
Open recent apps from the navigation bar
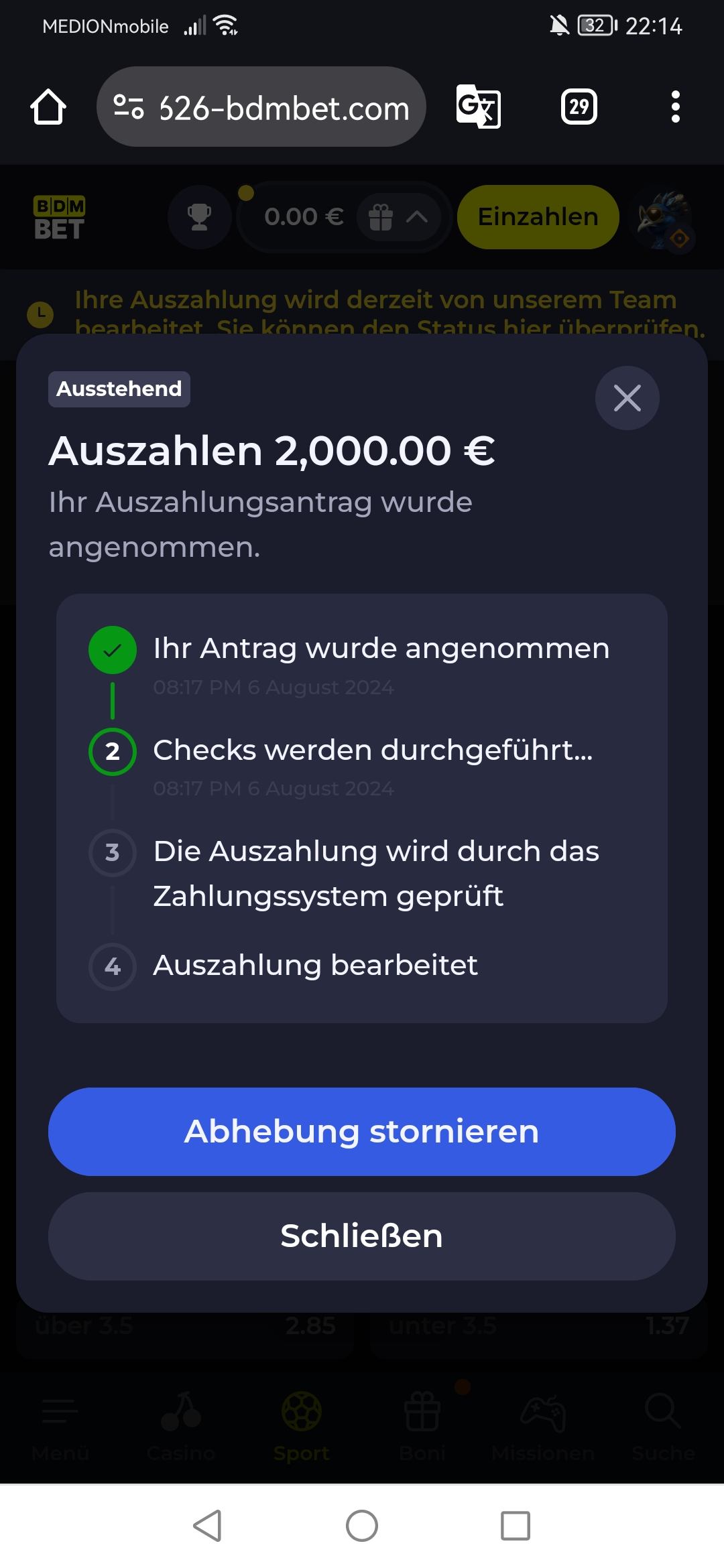tap(515, 1526)
